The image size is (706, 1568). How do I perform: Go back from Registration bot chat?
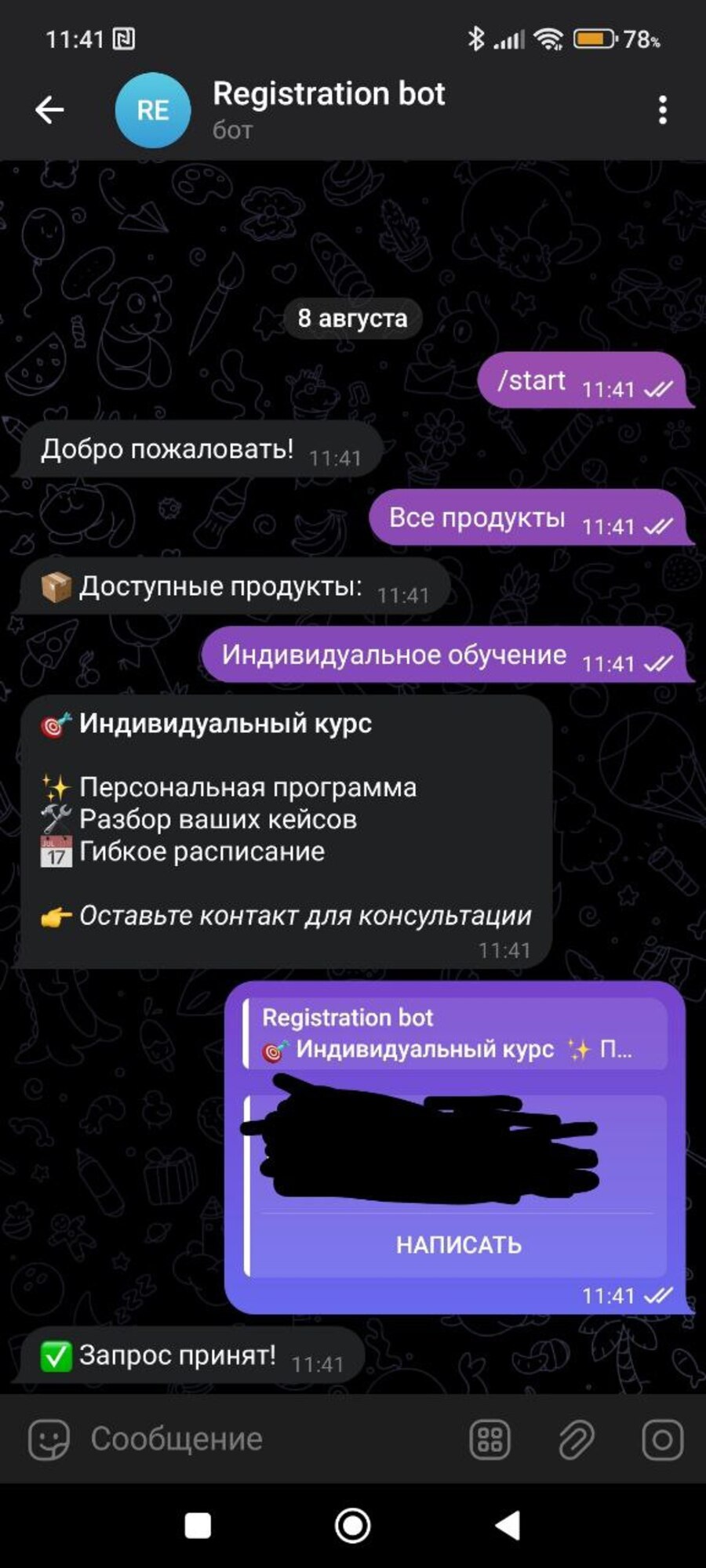pos(49,110)
